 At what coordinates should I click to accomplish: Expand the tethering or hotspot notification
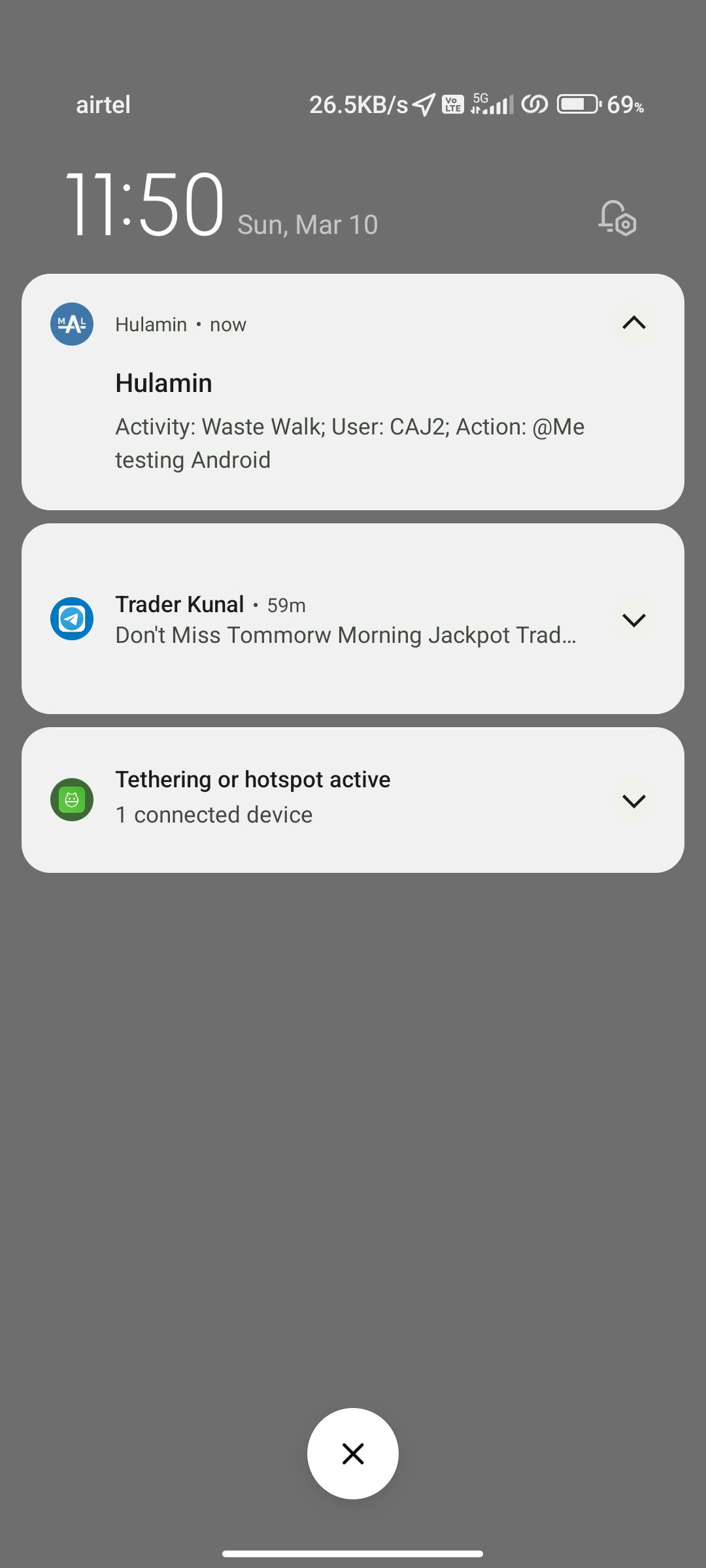(633, 800)
